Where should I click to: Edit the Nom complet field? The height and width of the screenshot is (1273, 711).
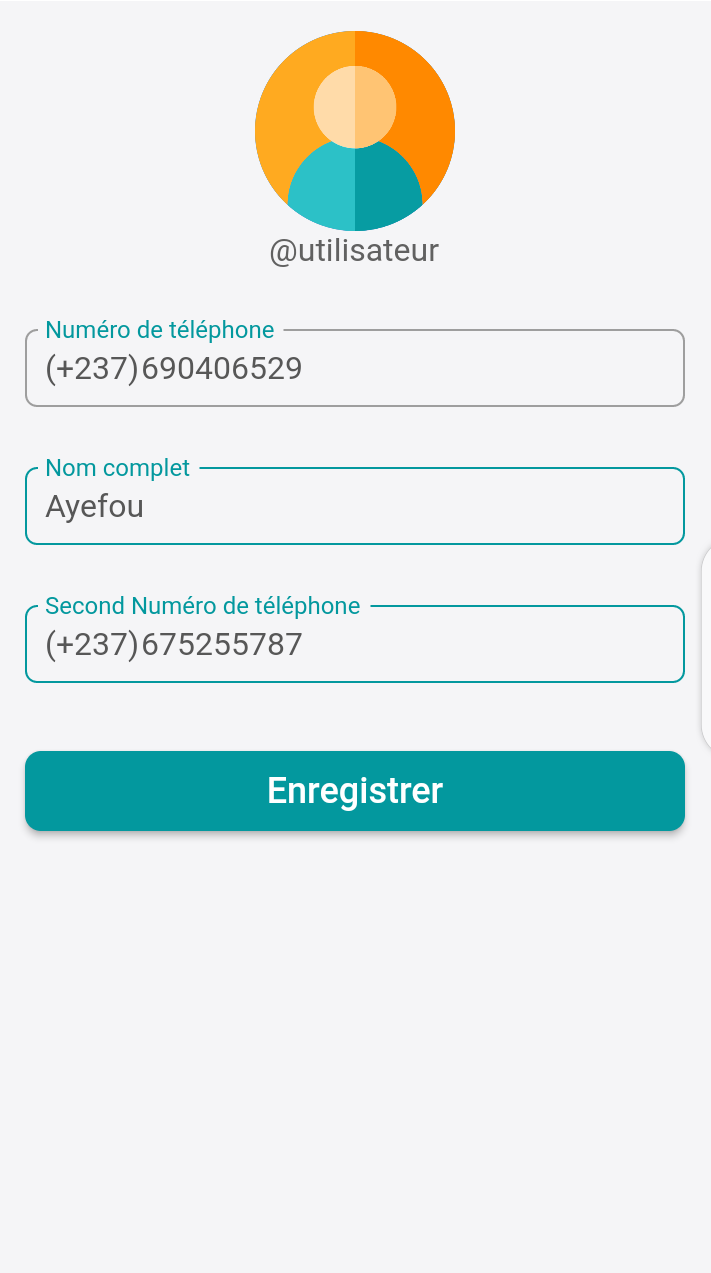pos(354,506)
